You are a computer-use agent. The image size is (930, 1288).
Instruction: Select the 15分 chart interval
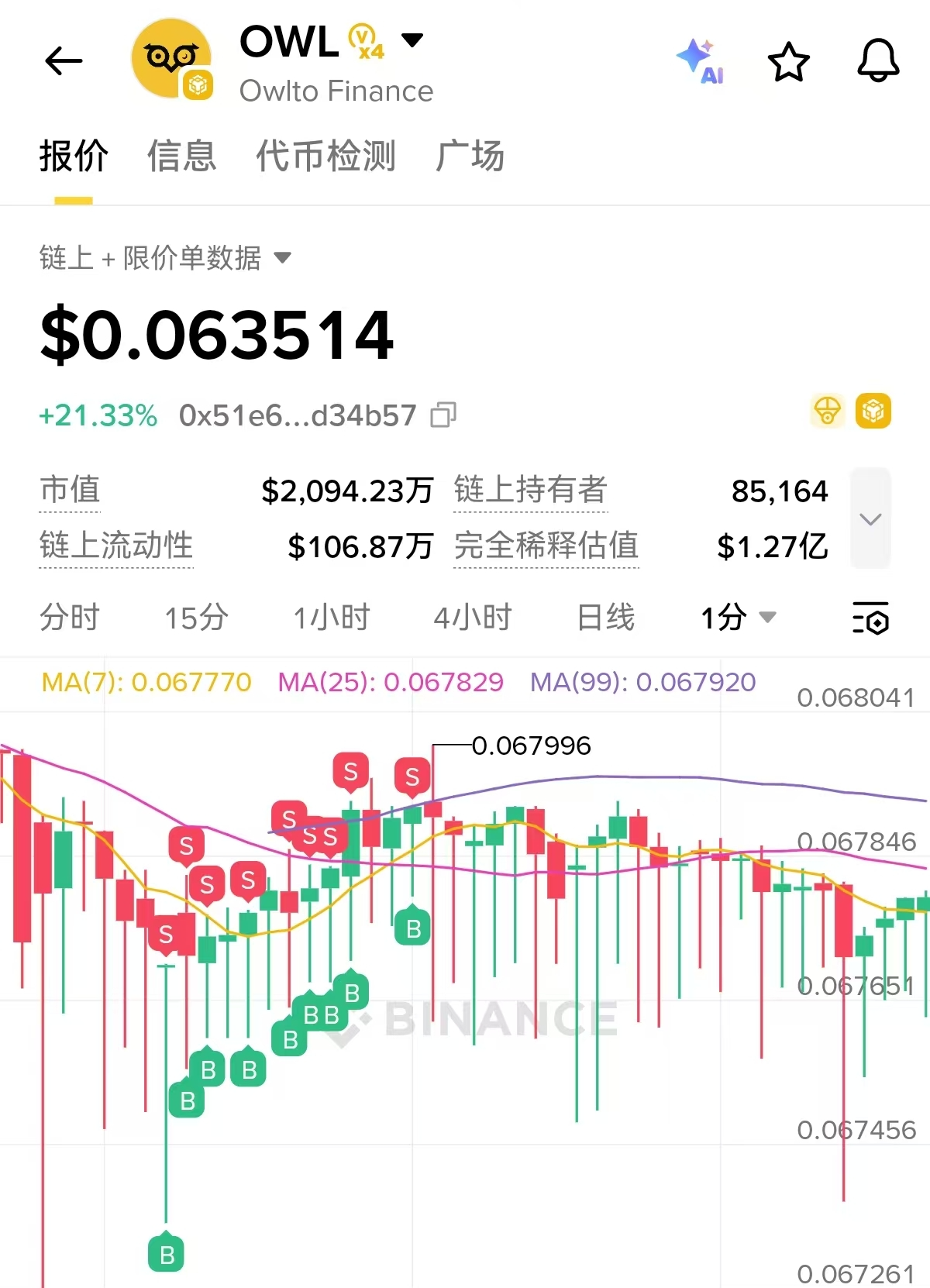point(196,618)
